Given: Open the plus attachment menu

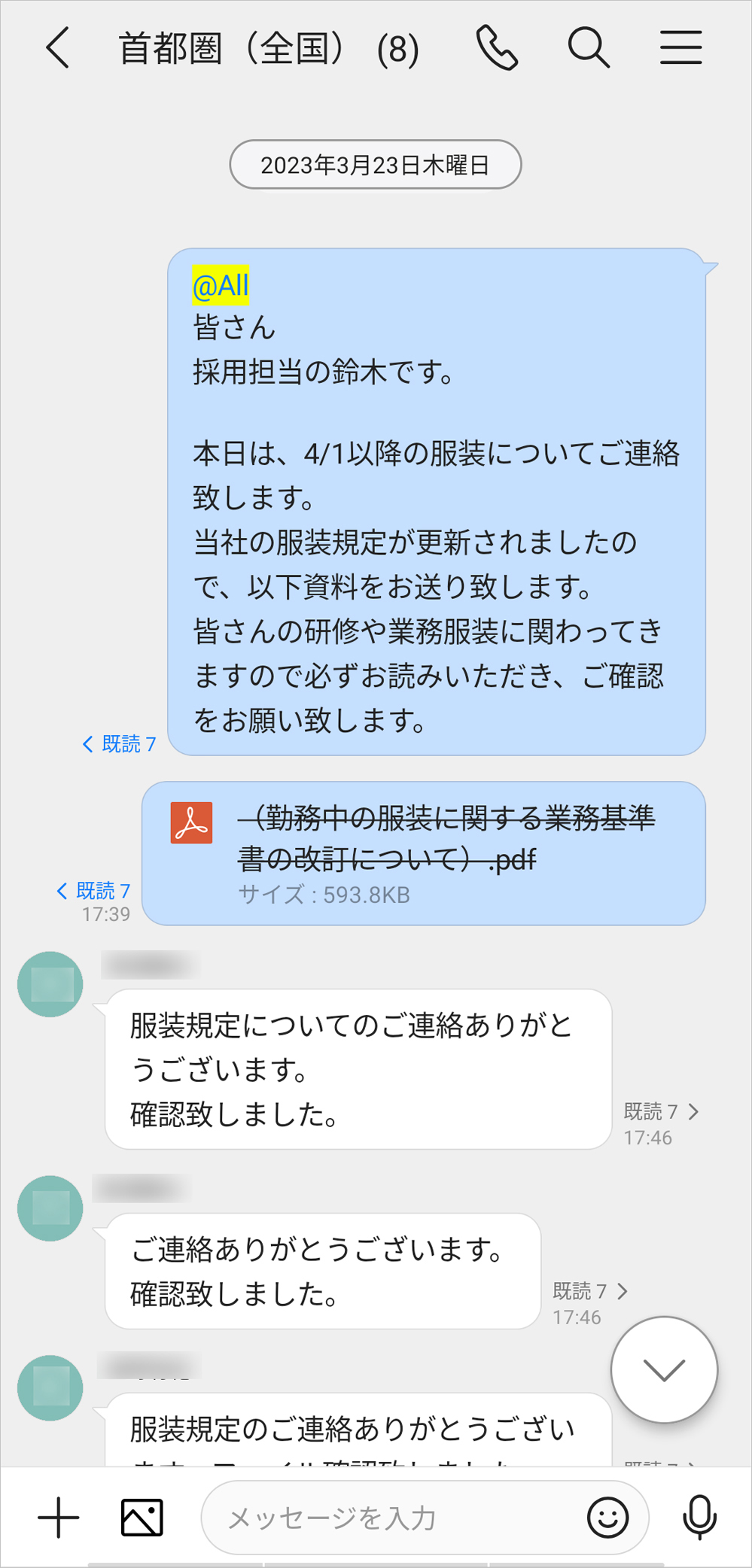Looking at the screenshot, I should click(x=58, y=1518).
